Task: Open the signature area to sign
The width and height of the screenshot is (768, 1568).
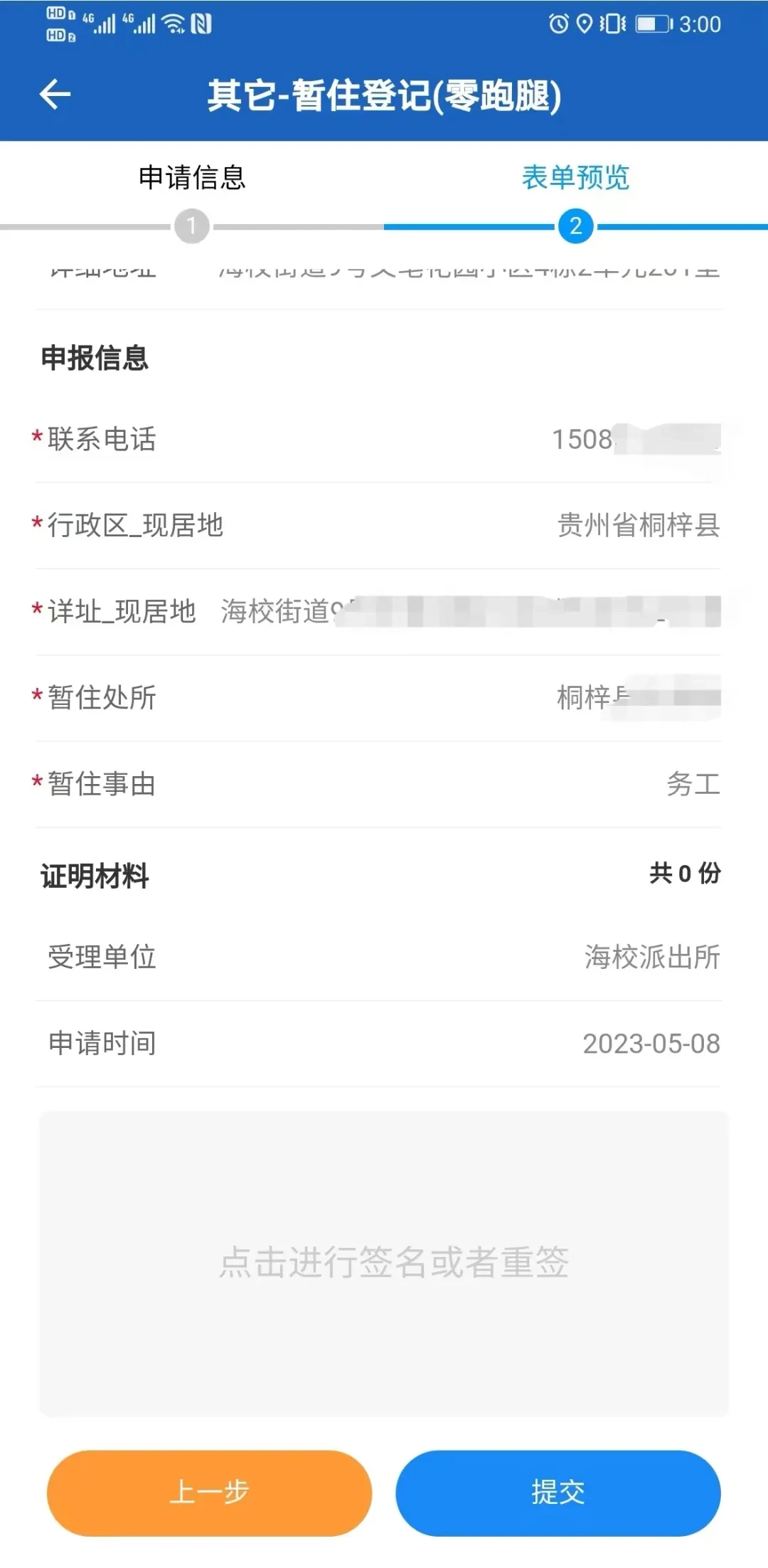Action: pos(384,1263)
